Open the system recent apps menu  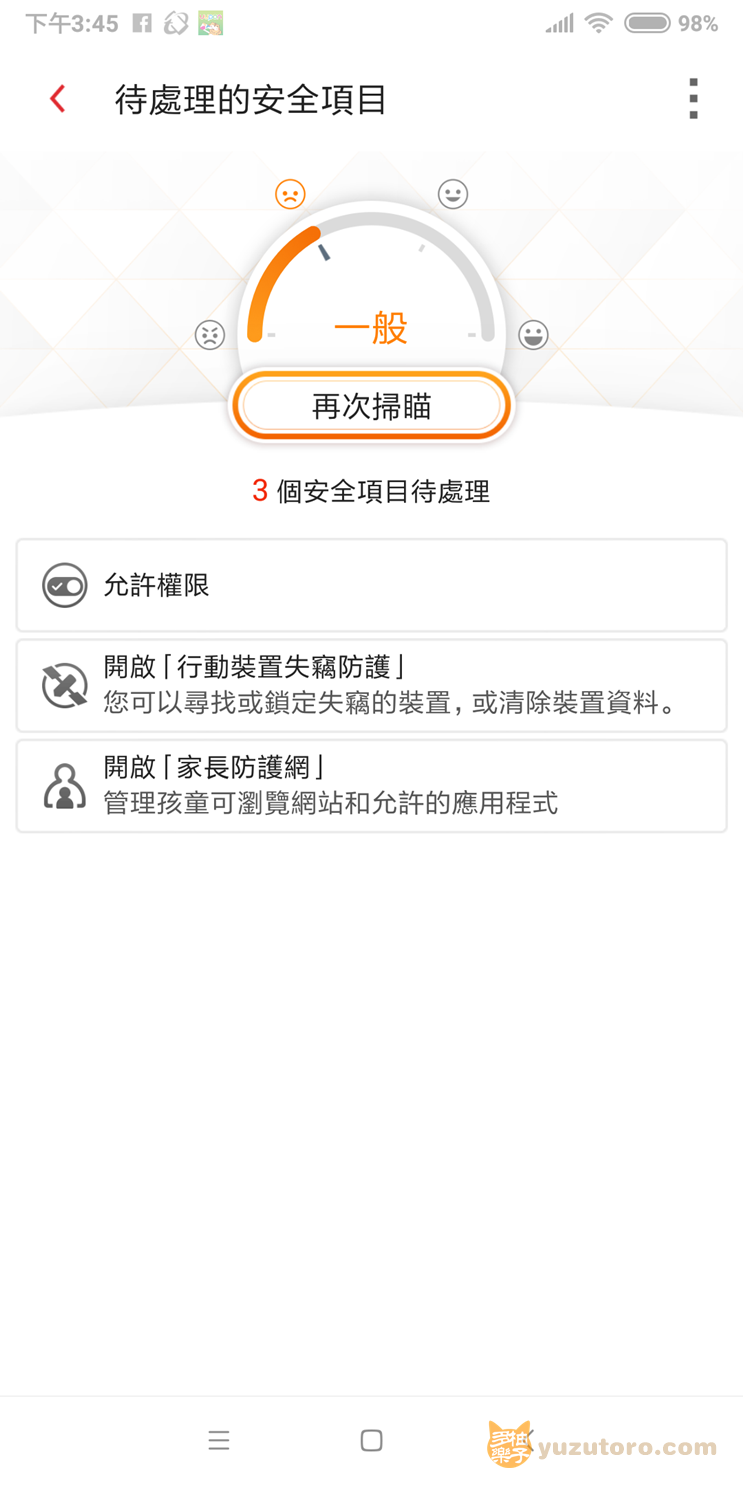pos(219,1440)
